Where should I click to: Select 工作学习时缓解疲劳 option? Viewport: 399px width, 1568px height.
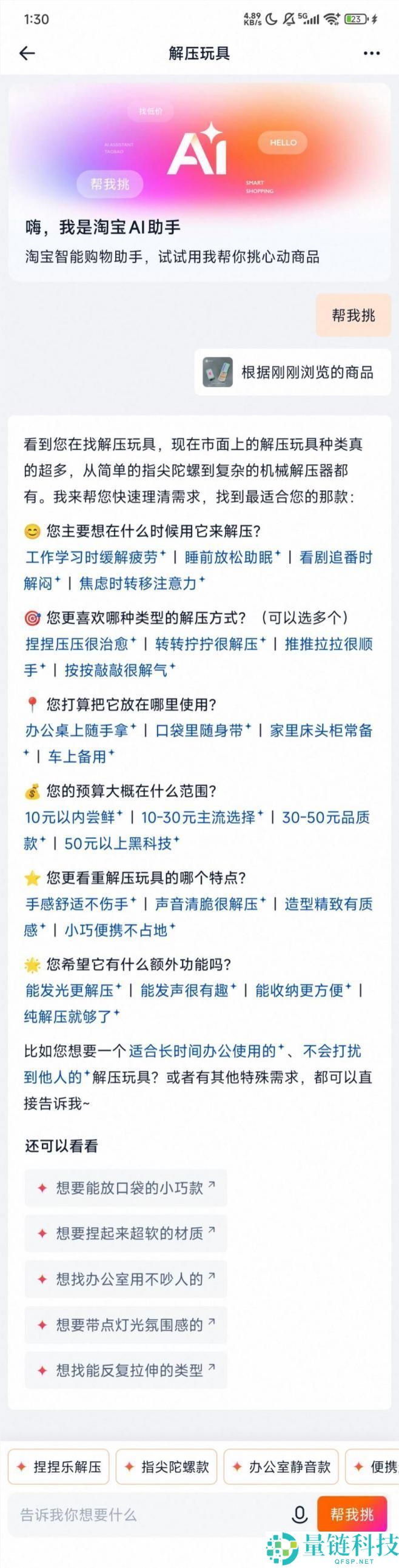[x=92, y=557]
